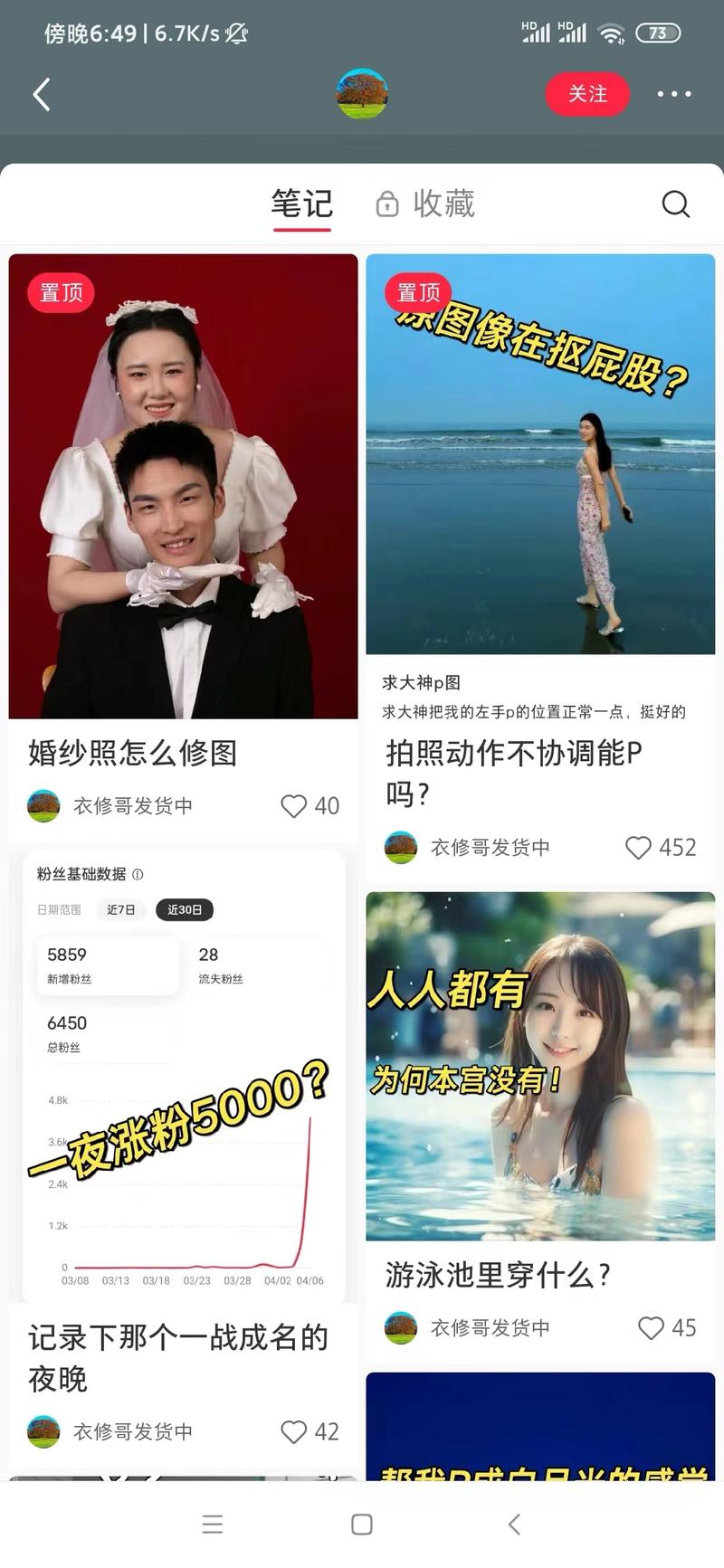Like the note 拍照动作不协调能P吗?
Viewport: 724px width, 1568px height.
(x=639, y=847)
